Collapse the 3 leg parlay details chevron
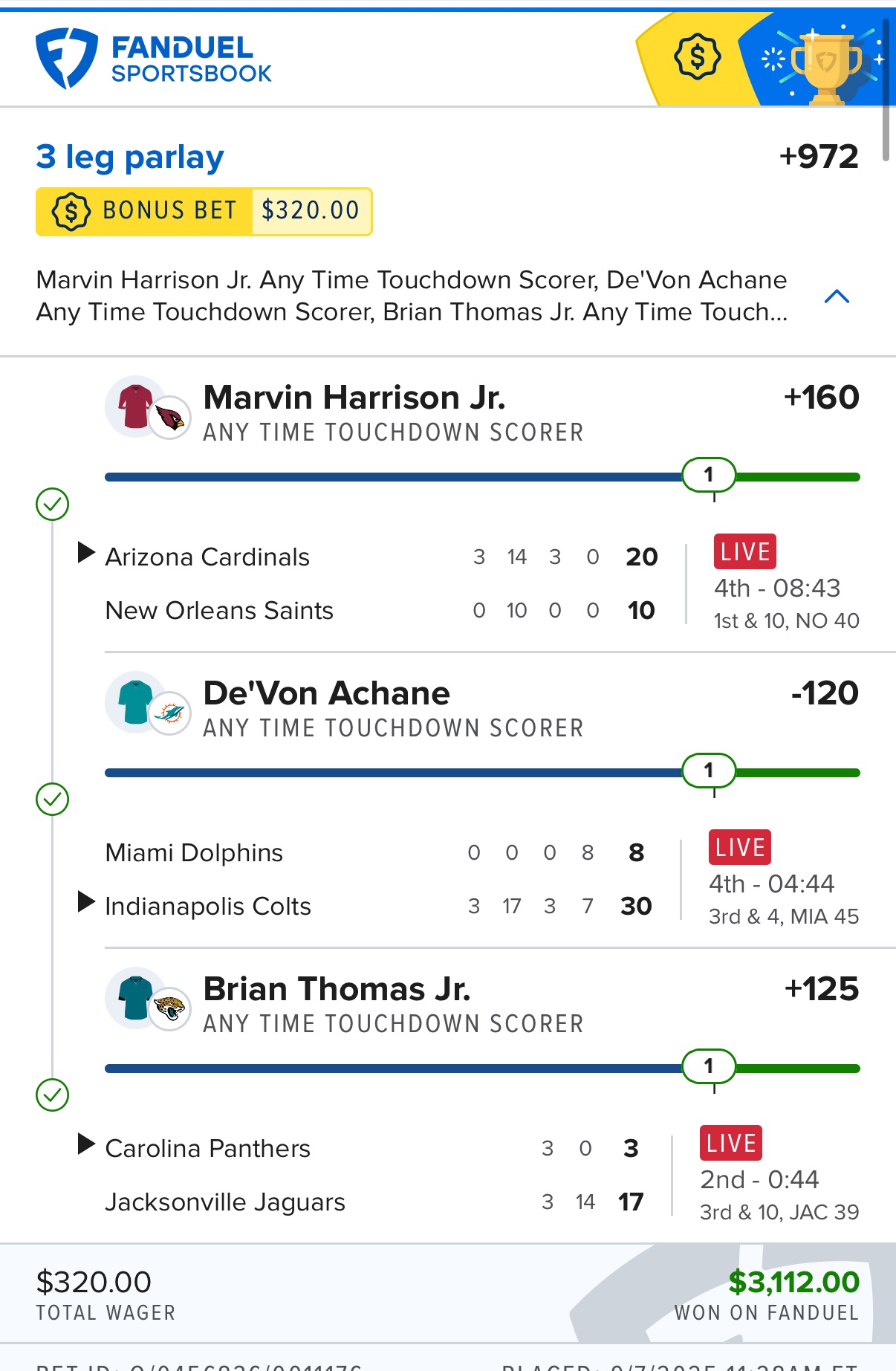Screen dimensions: 896x1371 pos(837,296)
